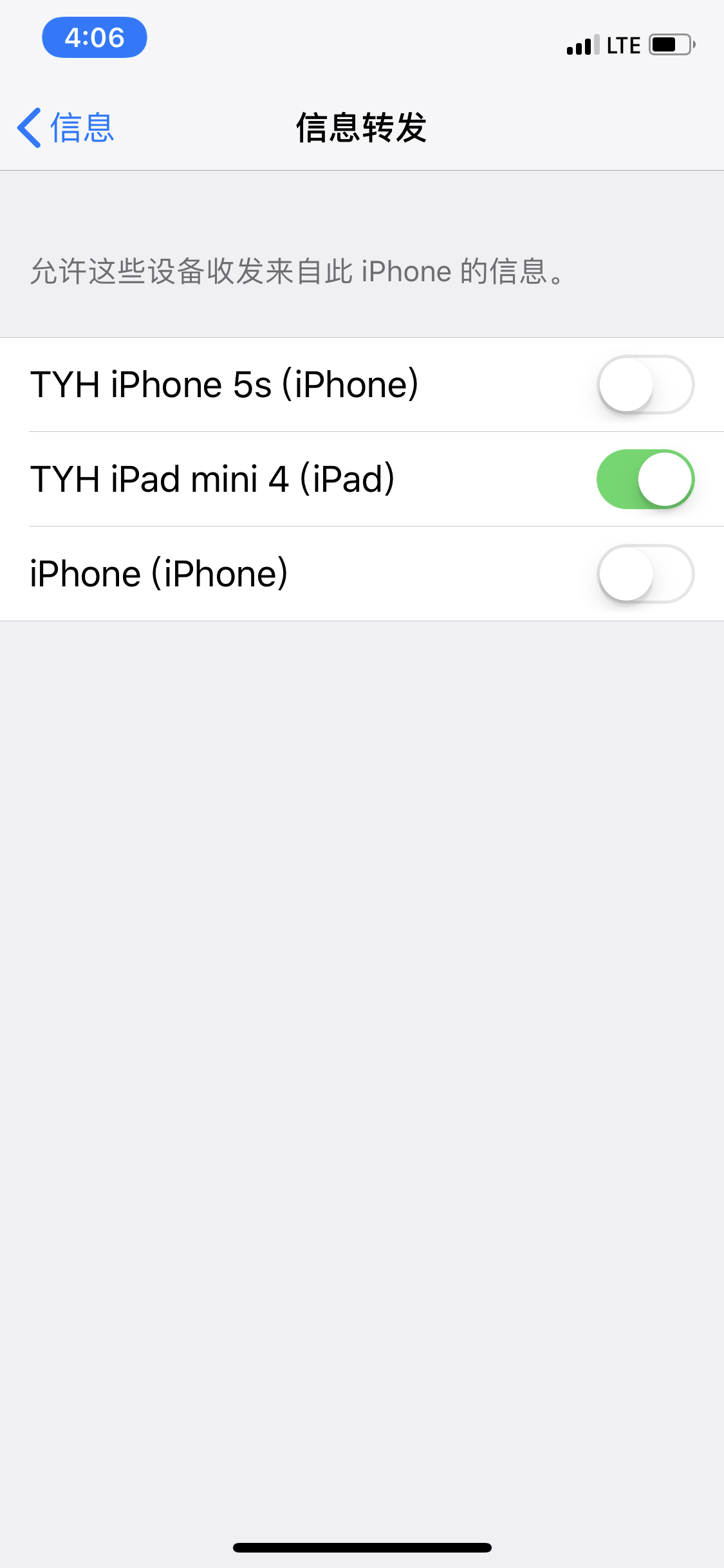Disable forwarding for TYH iPad mini 4

point(645,479)
